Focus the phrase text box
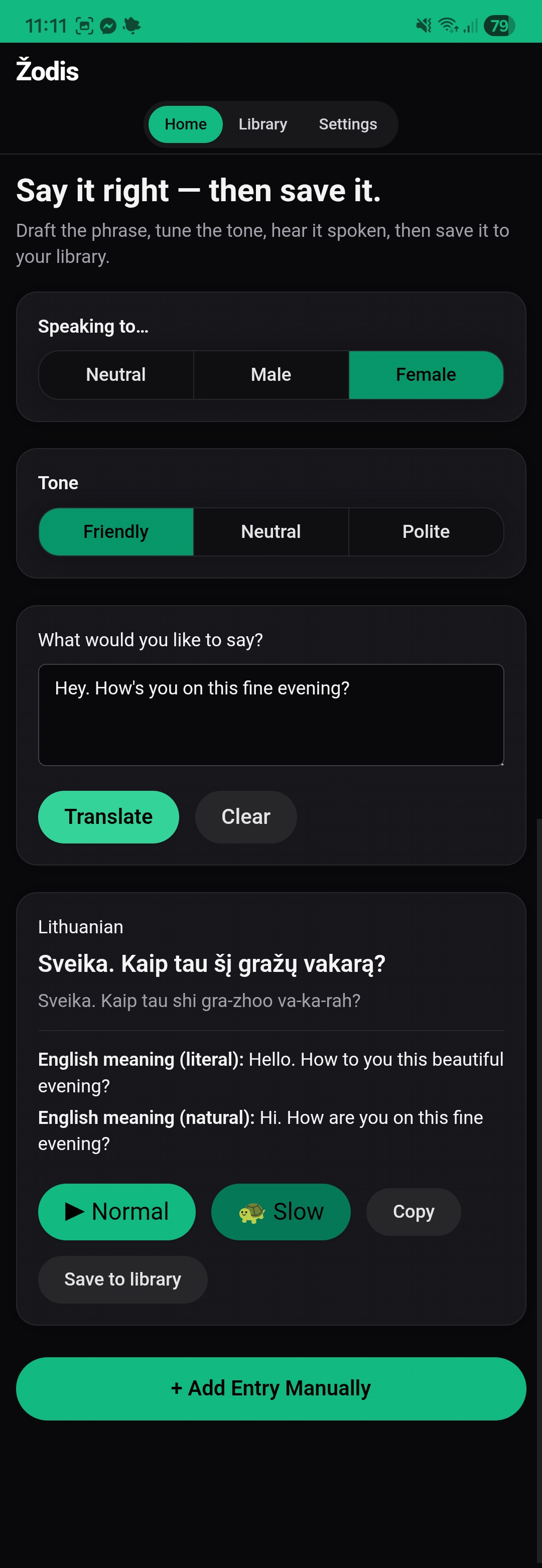Image resolution: width=542 pixels, height=1568 pixels. pyautogui.click(x=271, y=714)
